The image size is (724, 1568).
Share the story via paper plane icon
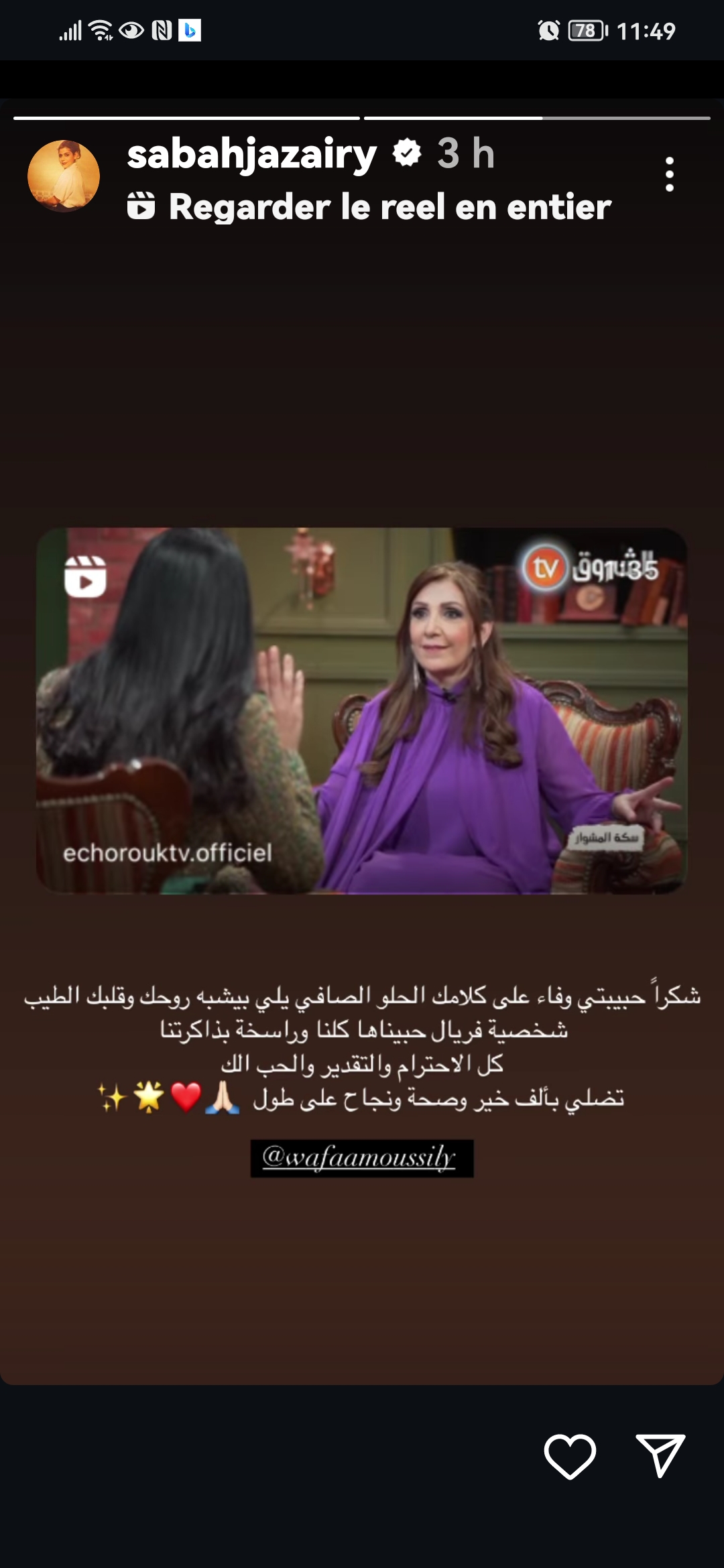(660, 1455)
